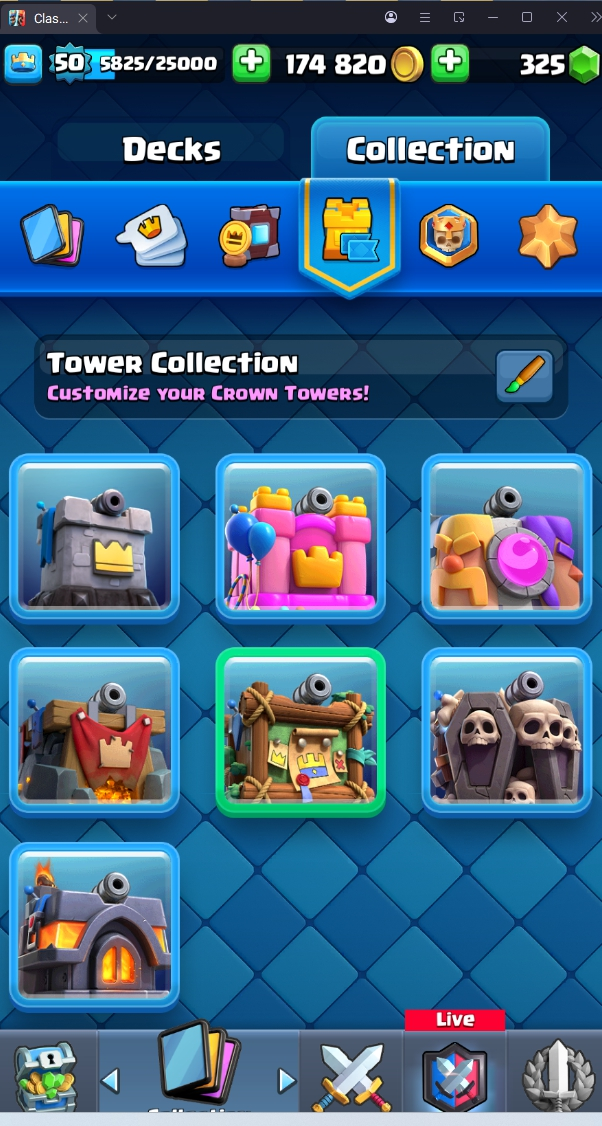Add more gold with the plus button
602x1126 pixels.
[450, 63]
